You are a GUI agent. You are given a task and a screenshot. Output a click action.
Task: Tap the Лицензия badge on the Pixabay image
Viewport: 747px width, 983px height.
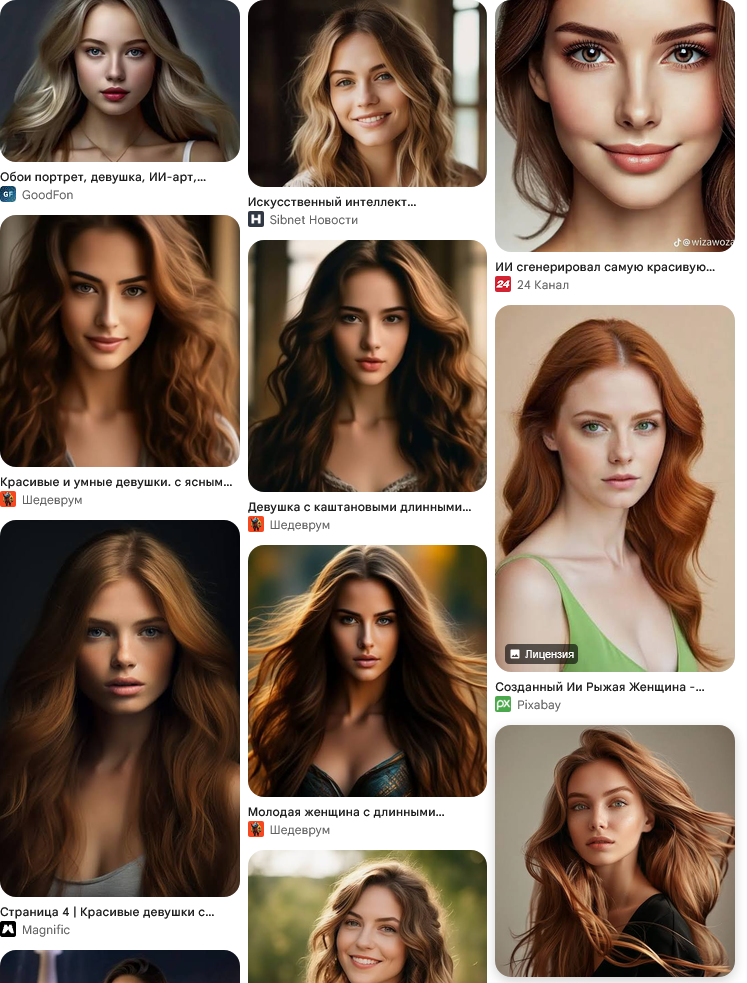[541, 654]
